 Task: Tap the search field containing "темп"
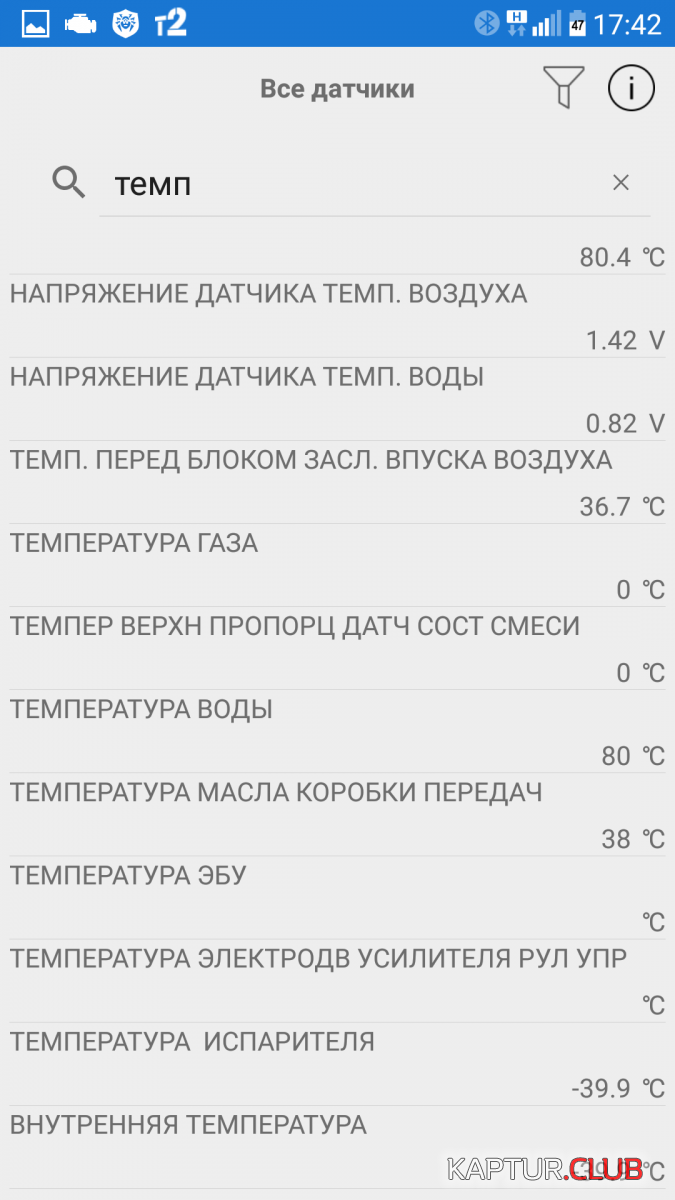[375, 184]
